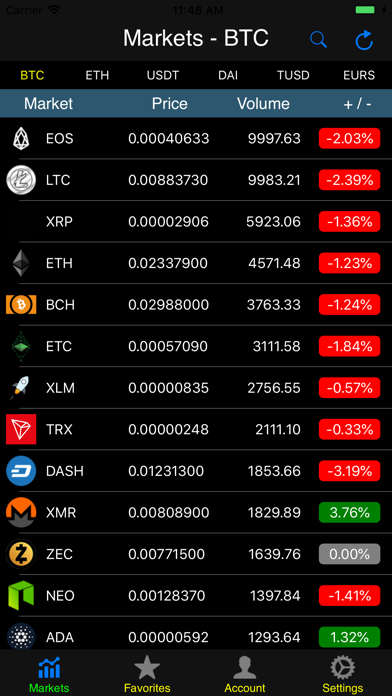Screen dimensions: 392x696
Task: Open the search magnifier icon
Action: tap(318, 40)
